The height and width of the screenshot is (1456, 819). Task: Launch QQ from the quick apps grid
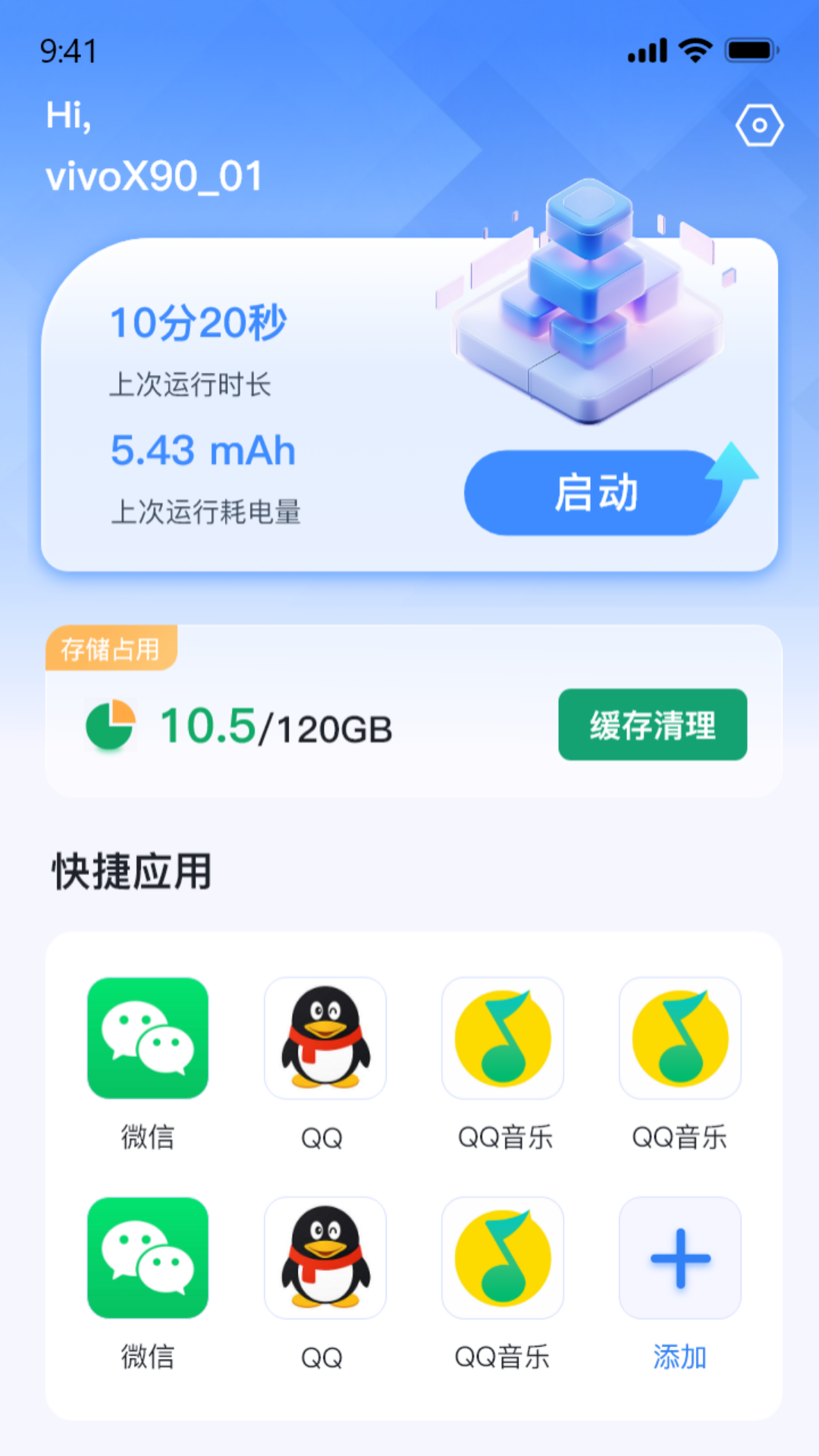coord(325,1038)
